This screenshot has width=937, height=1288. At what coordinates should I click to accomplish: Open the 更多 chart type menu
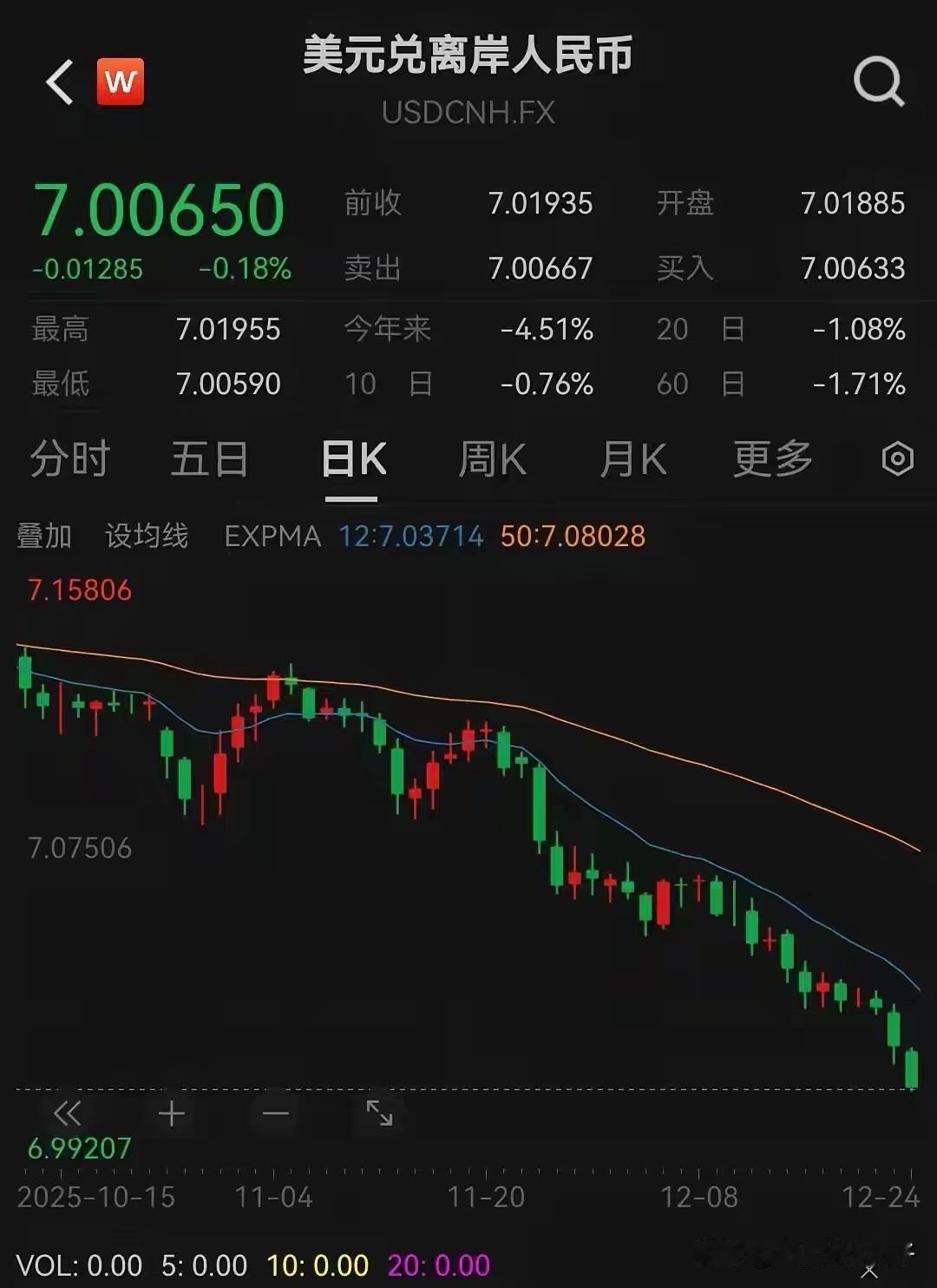point(772,458)
